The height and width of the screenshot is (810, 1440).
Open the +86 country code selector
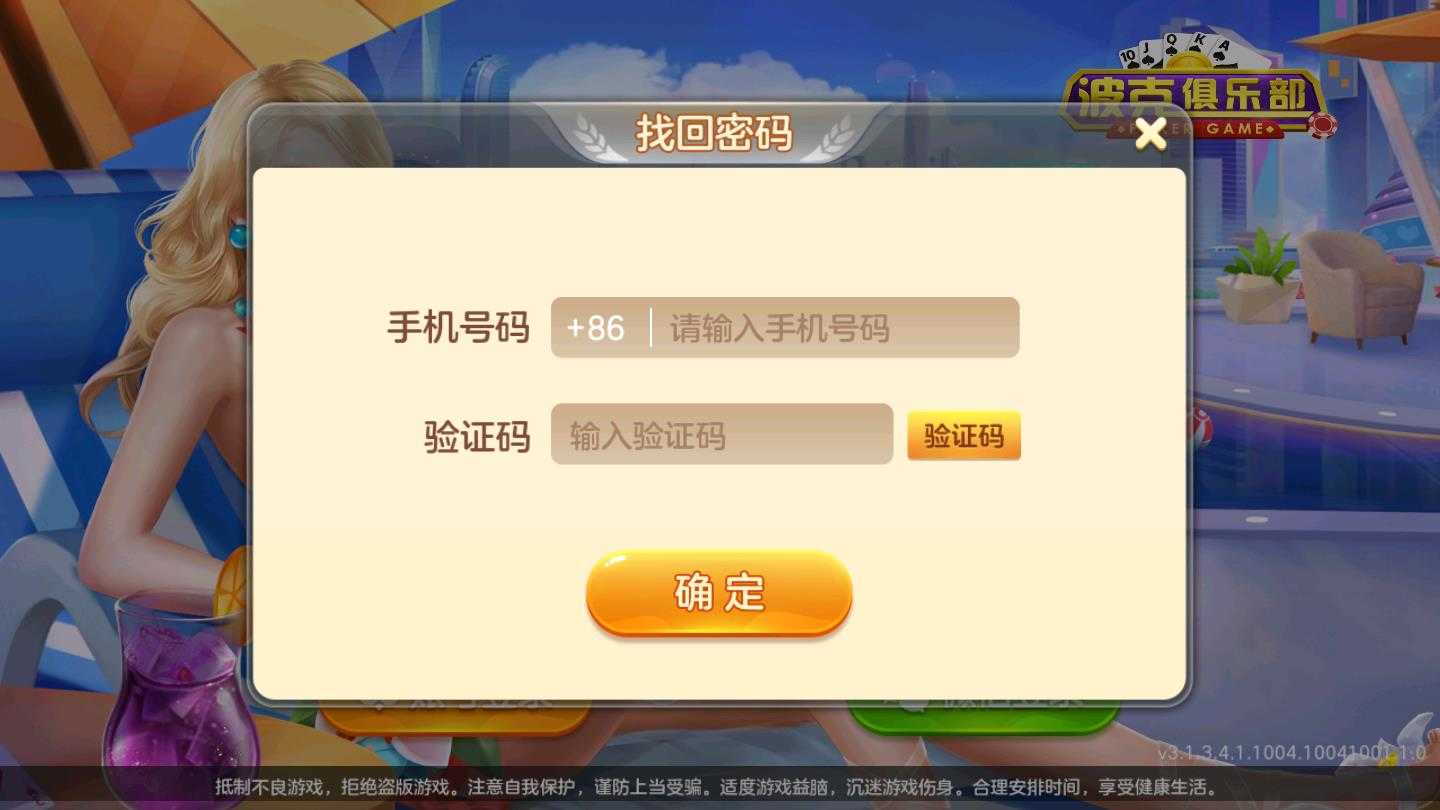coord(596,328)
